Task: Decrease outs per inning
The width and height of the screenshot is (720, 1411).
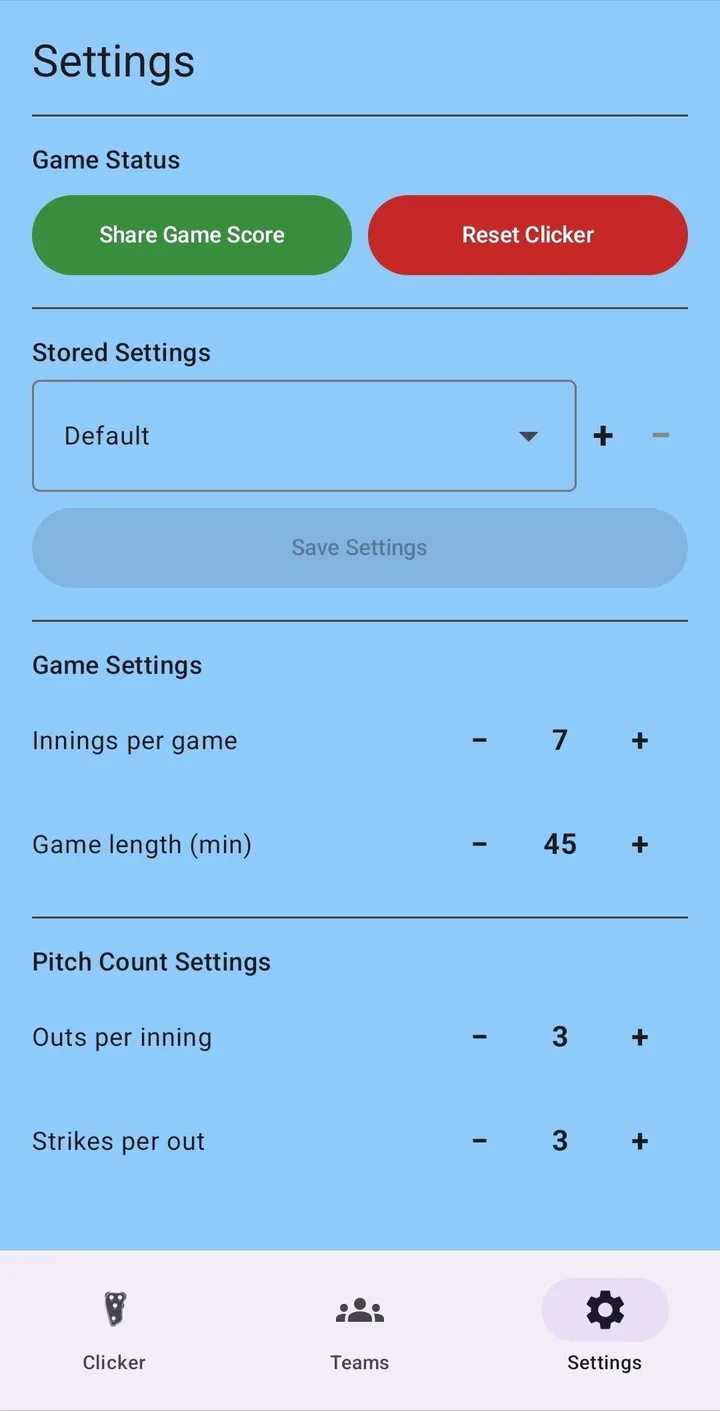Action: click(x=480, y=1038)
